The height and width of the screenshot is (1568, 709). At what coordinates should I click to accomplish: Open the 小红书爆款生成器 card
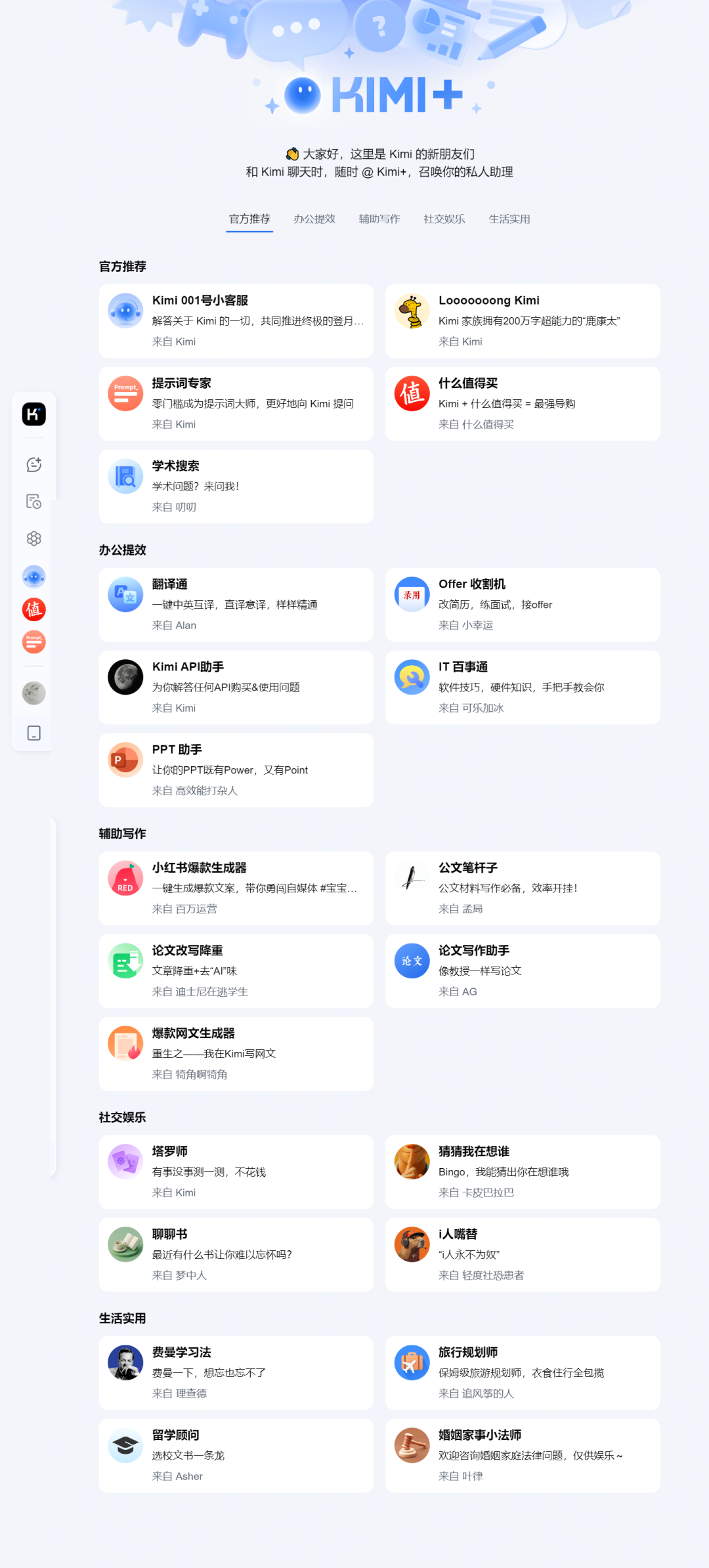[x=236, y=888]
